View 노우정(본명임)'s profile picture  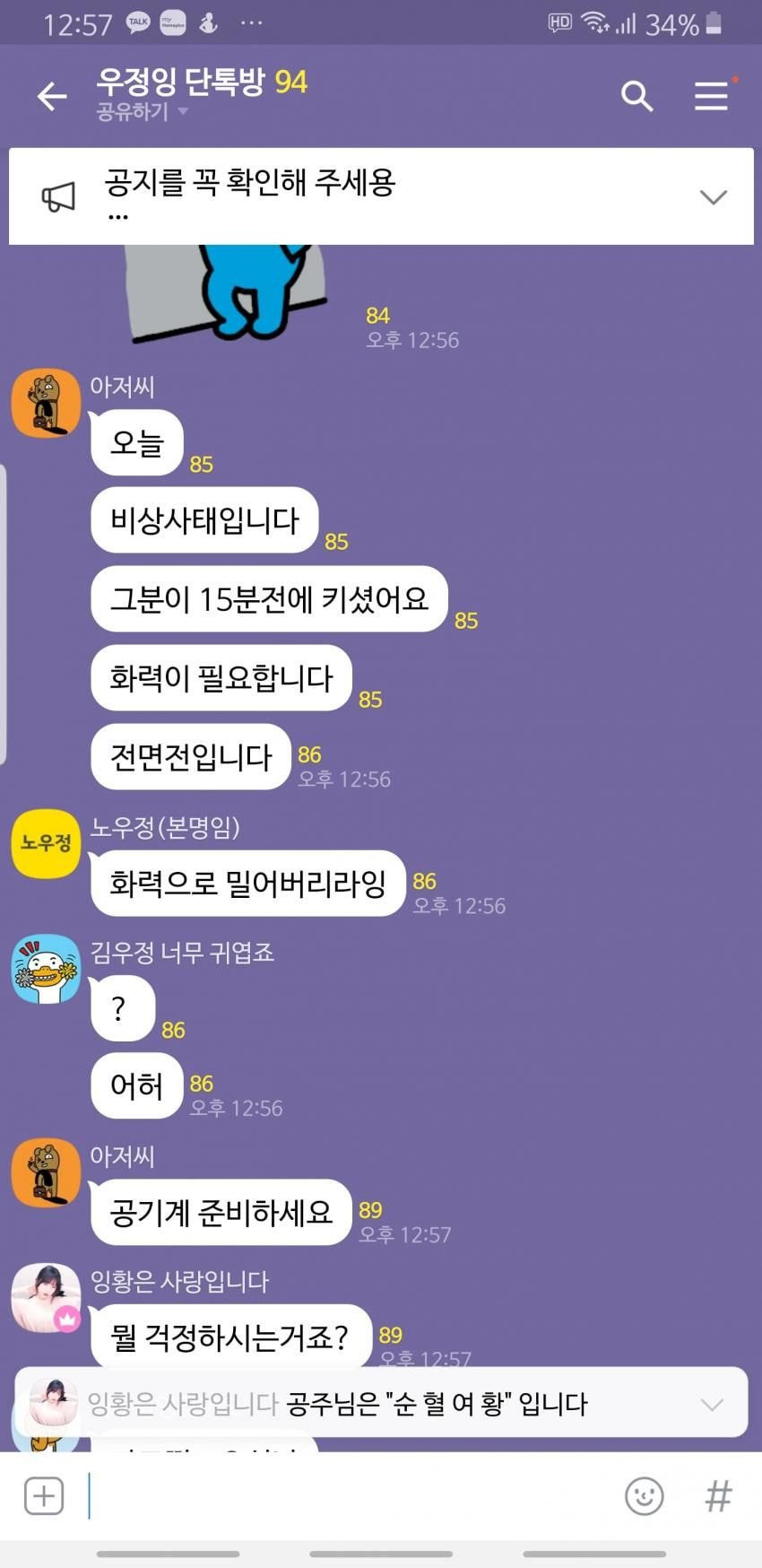(46, 843)
